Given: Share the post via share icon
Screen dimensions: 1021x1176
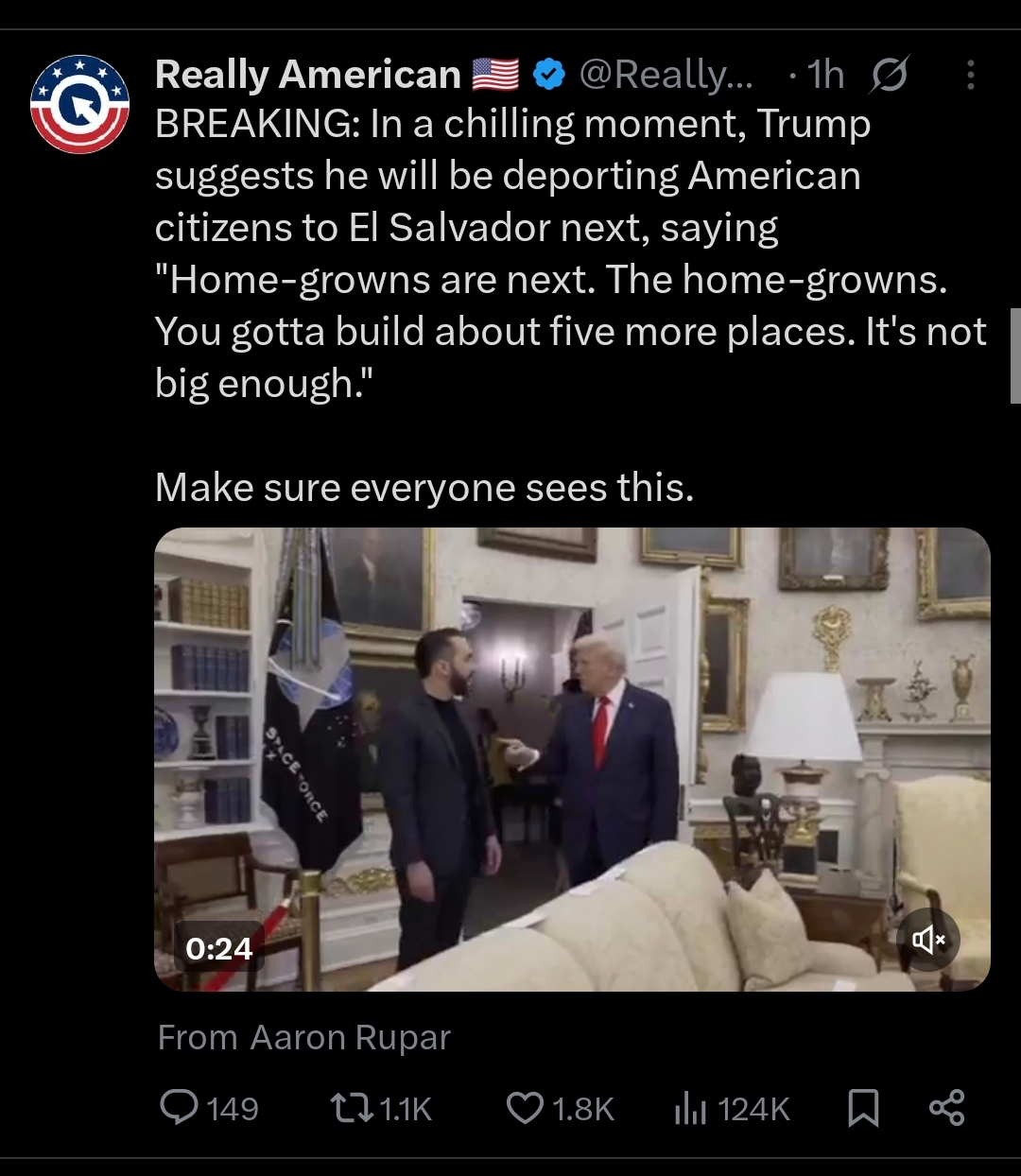Looking at the screenshot, I should coord(946,1108).
